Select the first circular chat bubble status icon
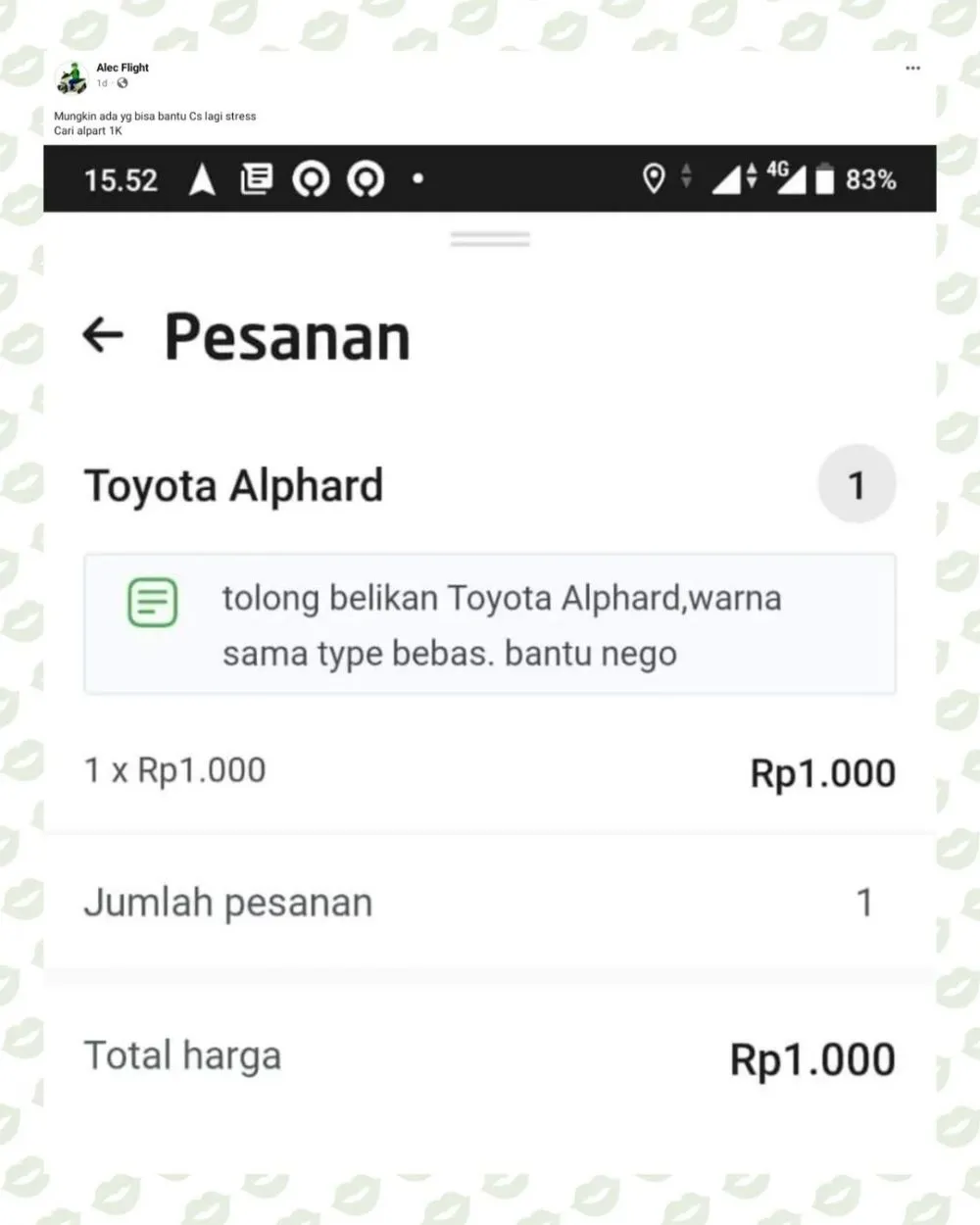This screenshot has width=980, height=1225. click(312, 178)
